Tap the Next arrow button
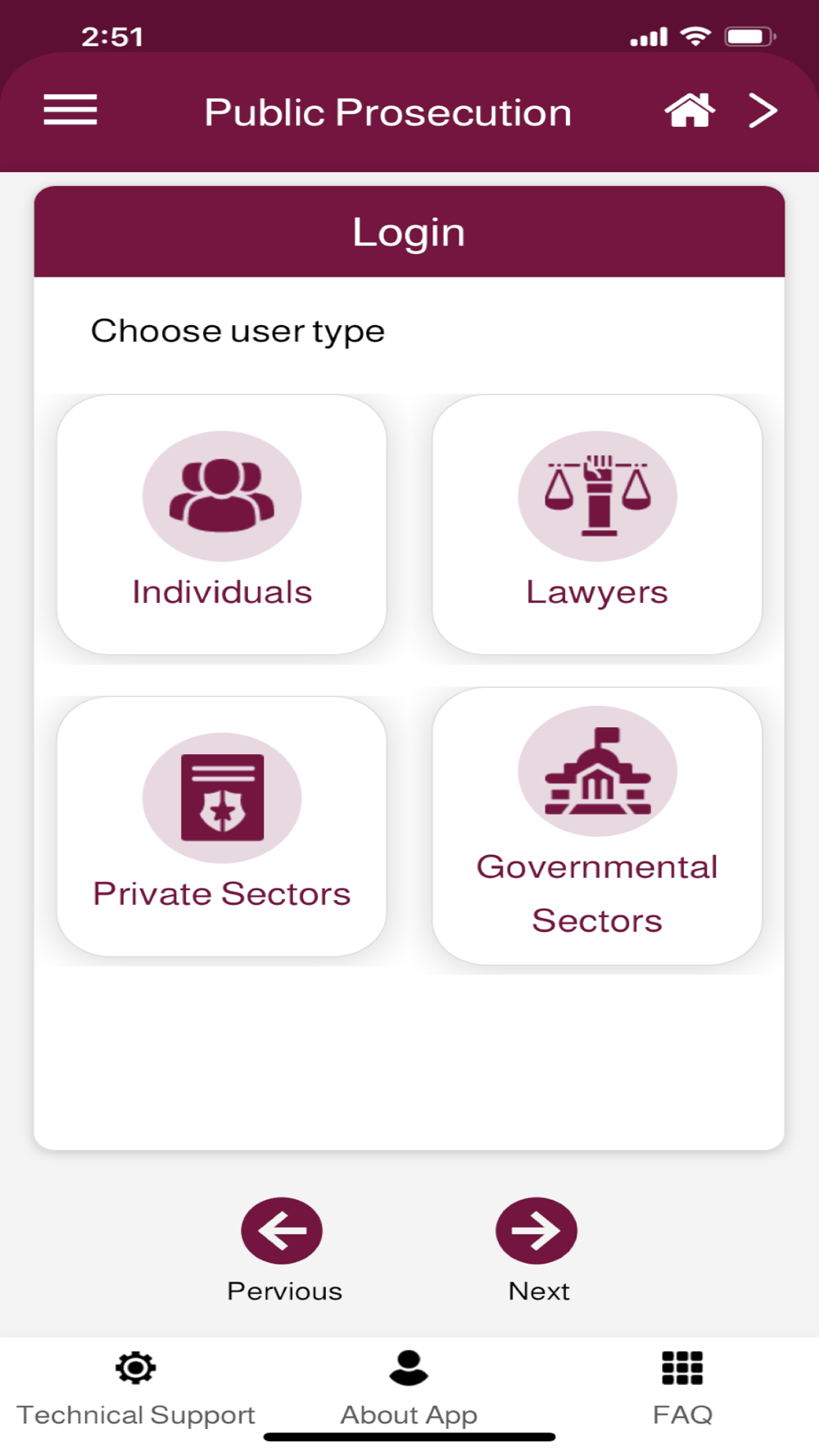This screenshot has height=1456, width=819. tap(536, 1231)
